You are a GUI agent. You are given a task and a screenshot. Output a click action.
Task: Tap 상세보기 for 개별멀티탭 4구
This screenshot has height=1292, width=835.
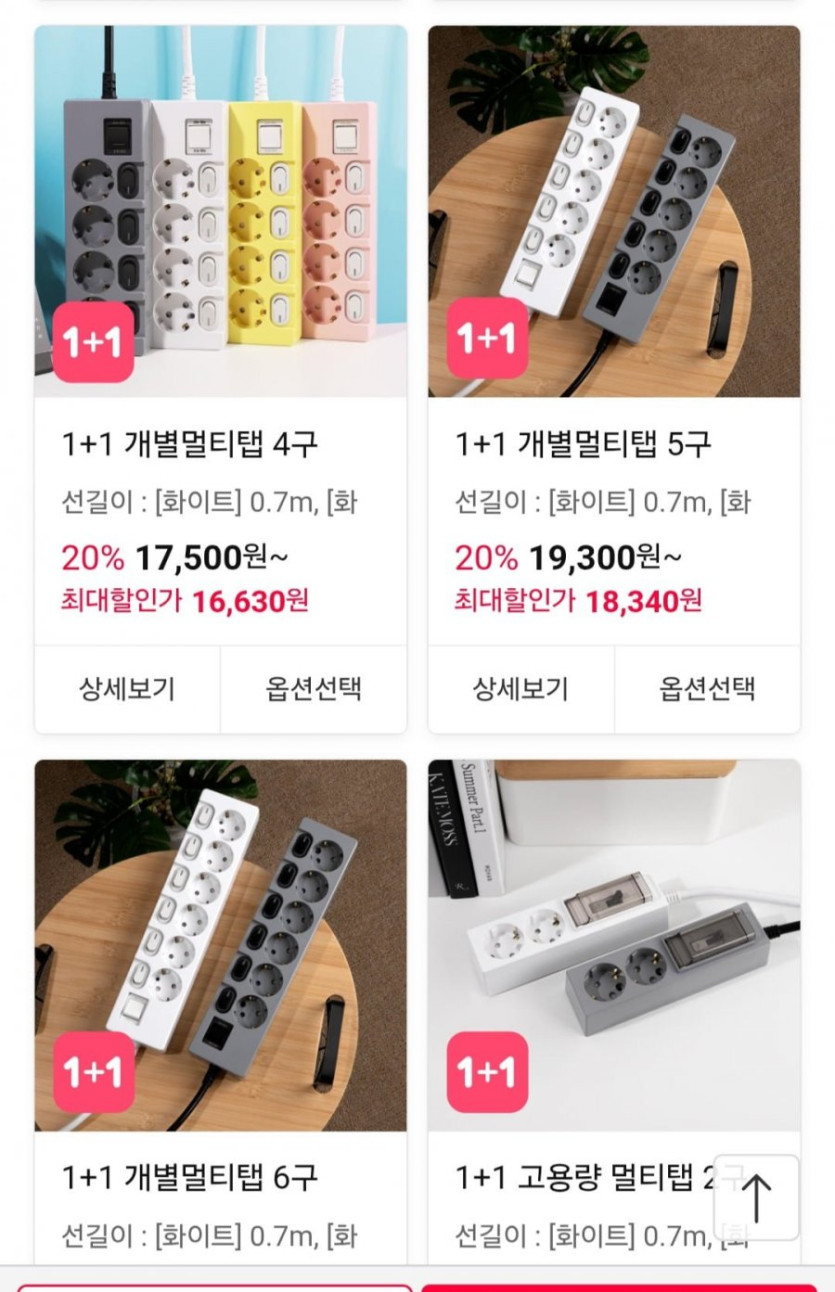[127, 689]
